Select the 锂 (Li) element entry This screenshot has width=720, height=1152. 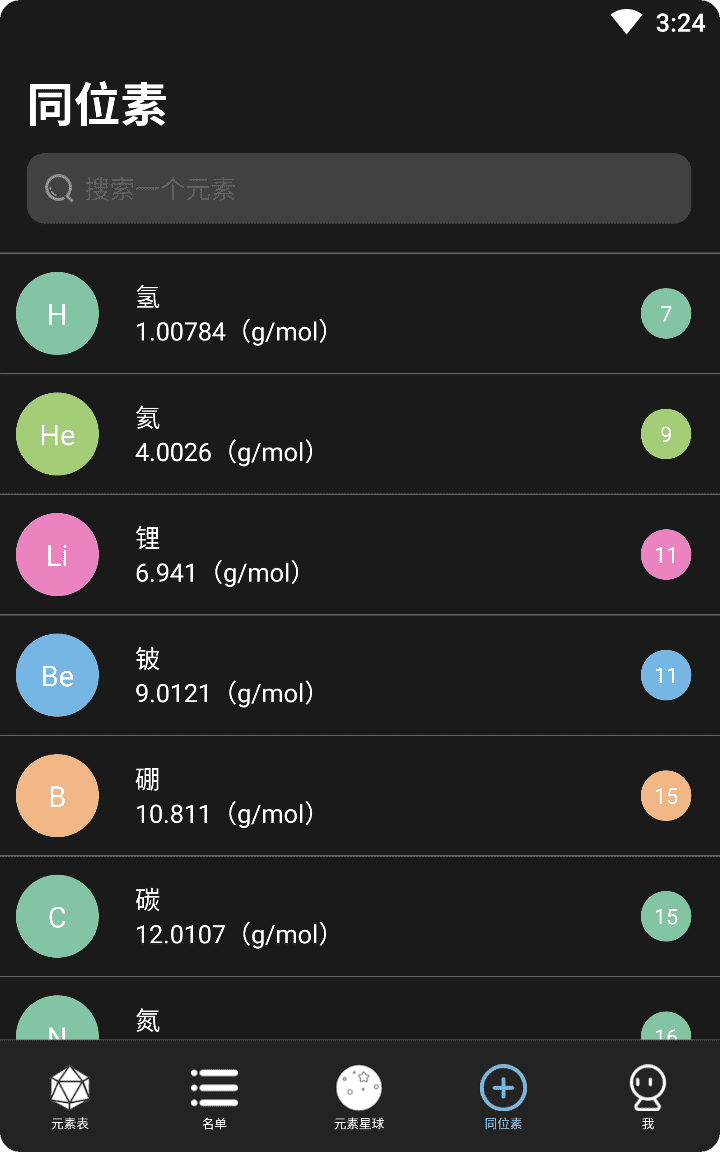pos(360,555)
